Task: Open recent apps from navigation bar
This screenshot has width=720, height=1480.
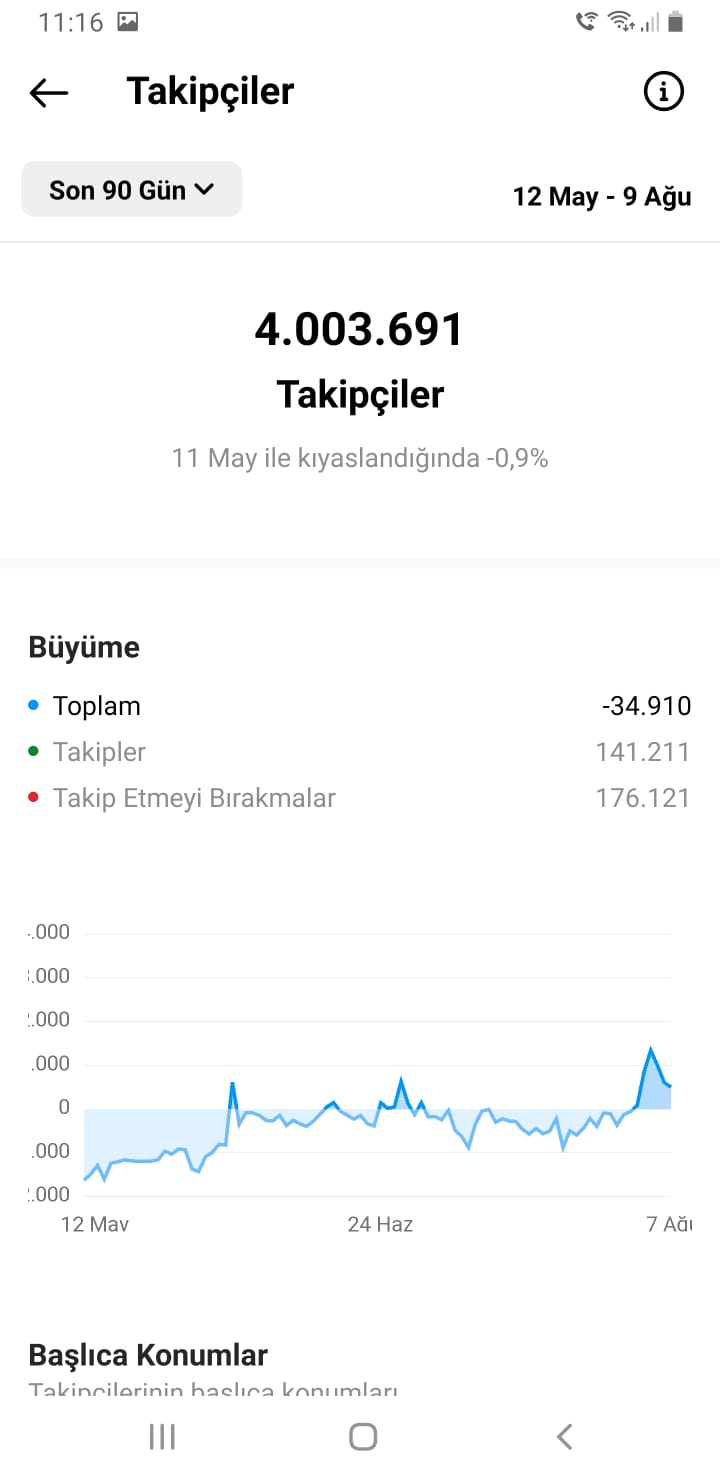Action: [x=162, y=1437]
